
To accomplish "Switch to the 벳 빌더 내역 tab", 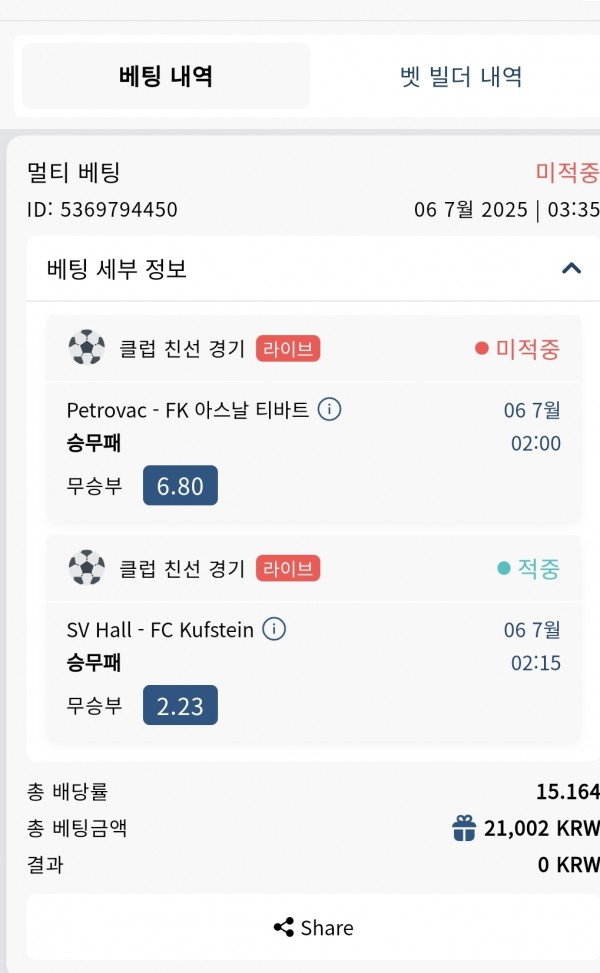I will pyautogui.click(x=460, y=76).
